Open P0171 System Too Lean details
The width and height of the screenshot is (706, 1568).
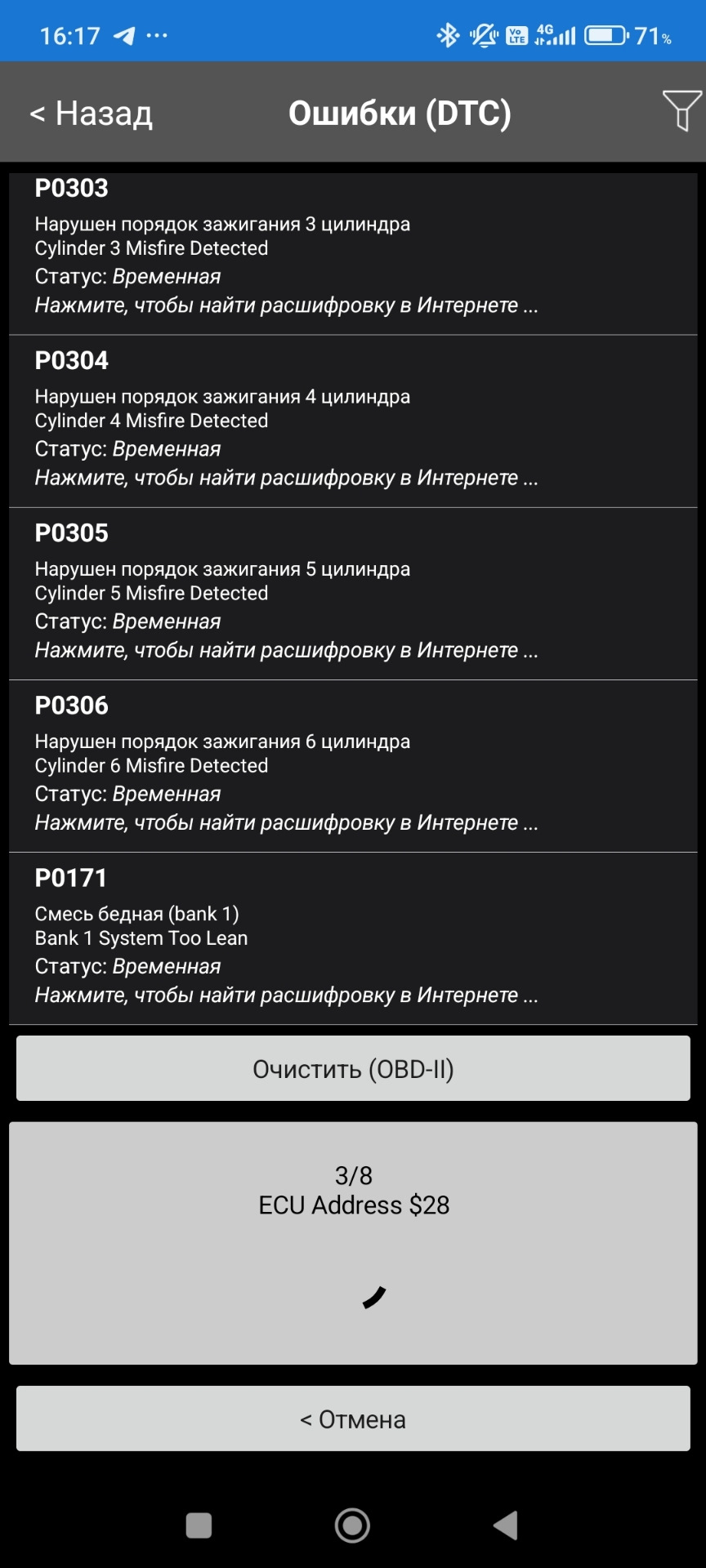pyautogui.click(x=351, y=938)
